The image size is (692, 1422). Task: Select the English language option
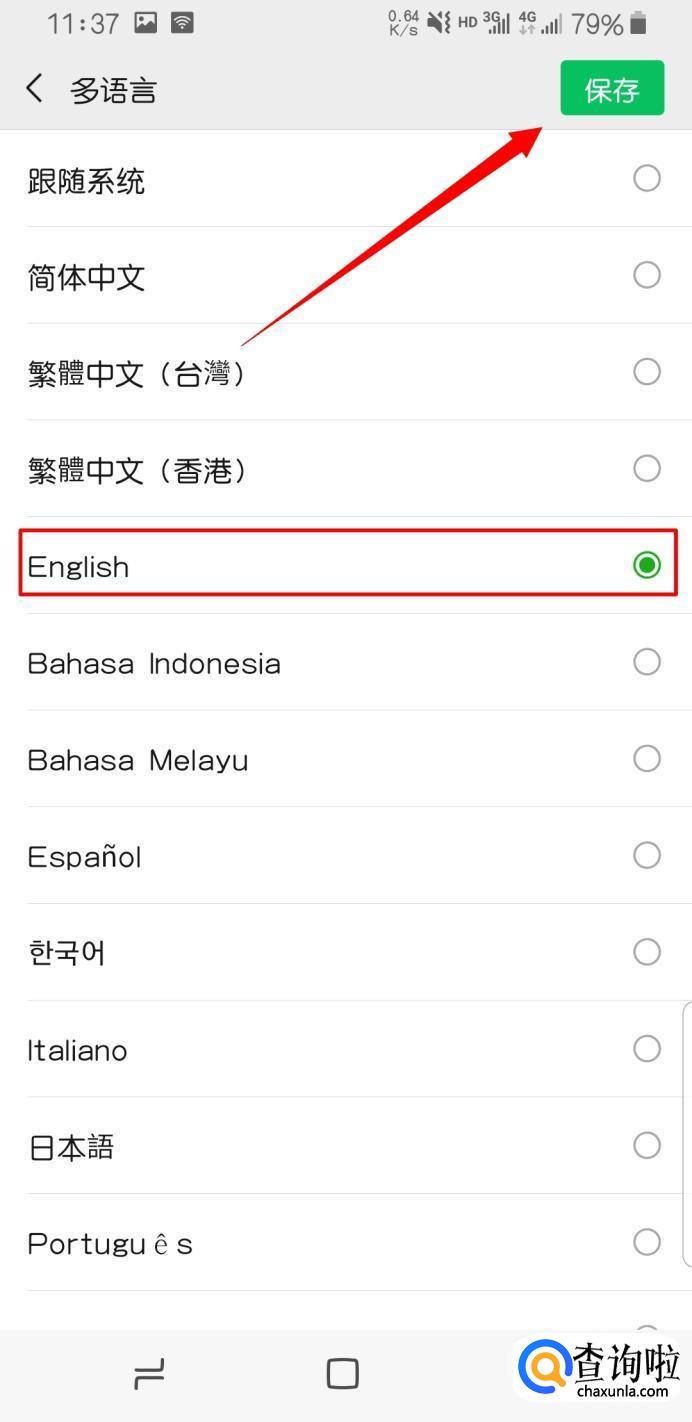[x=348, y=564]
